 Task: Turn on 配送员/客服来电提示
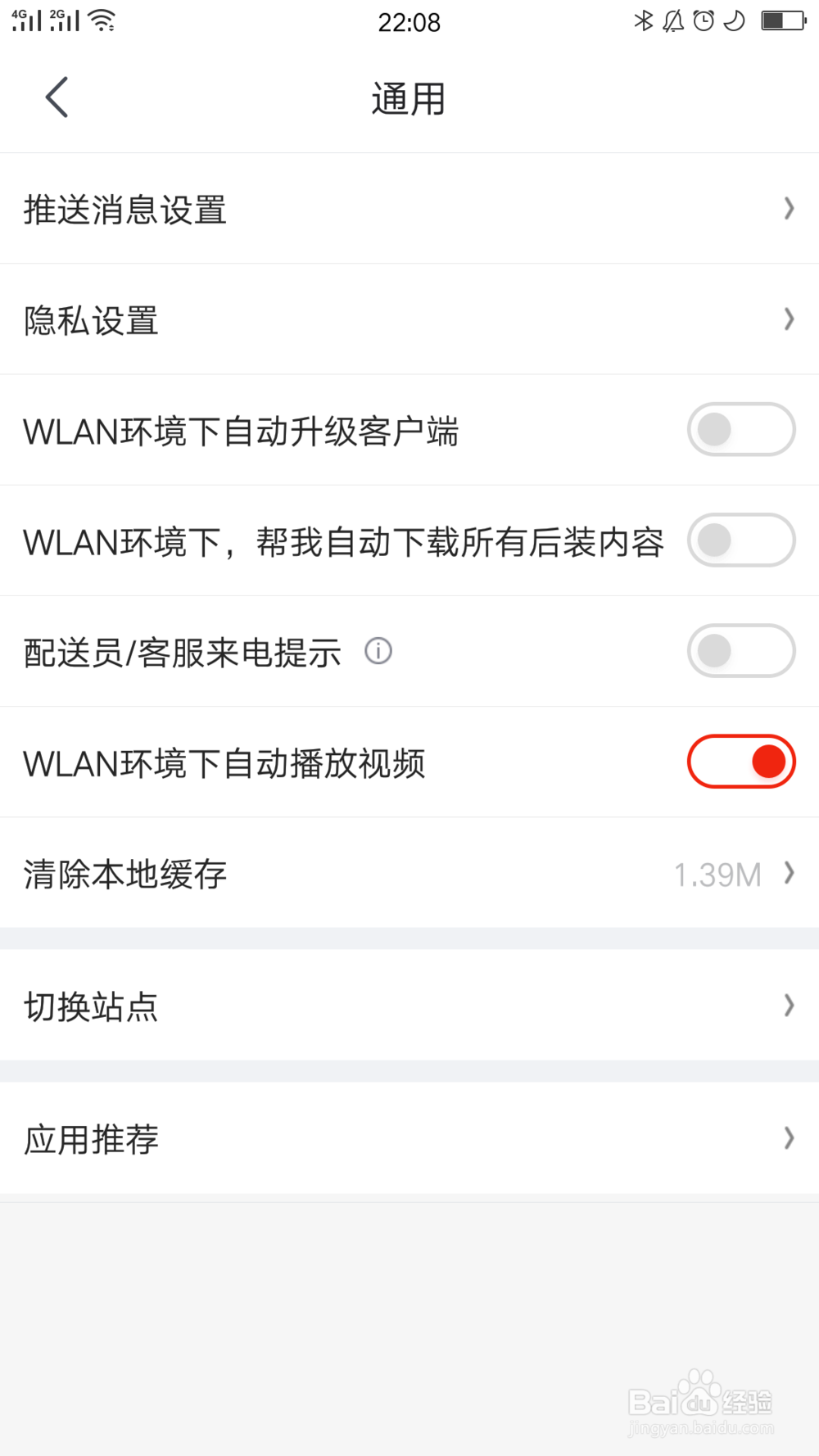(740, 651)
